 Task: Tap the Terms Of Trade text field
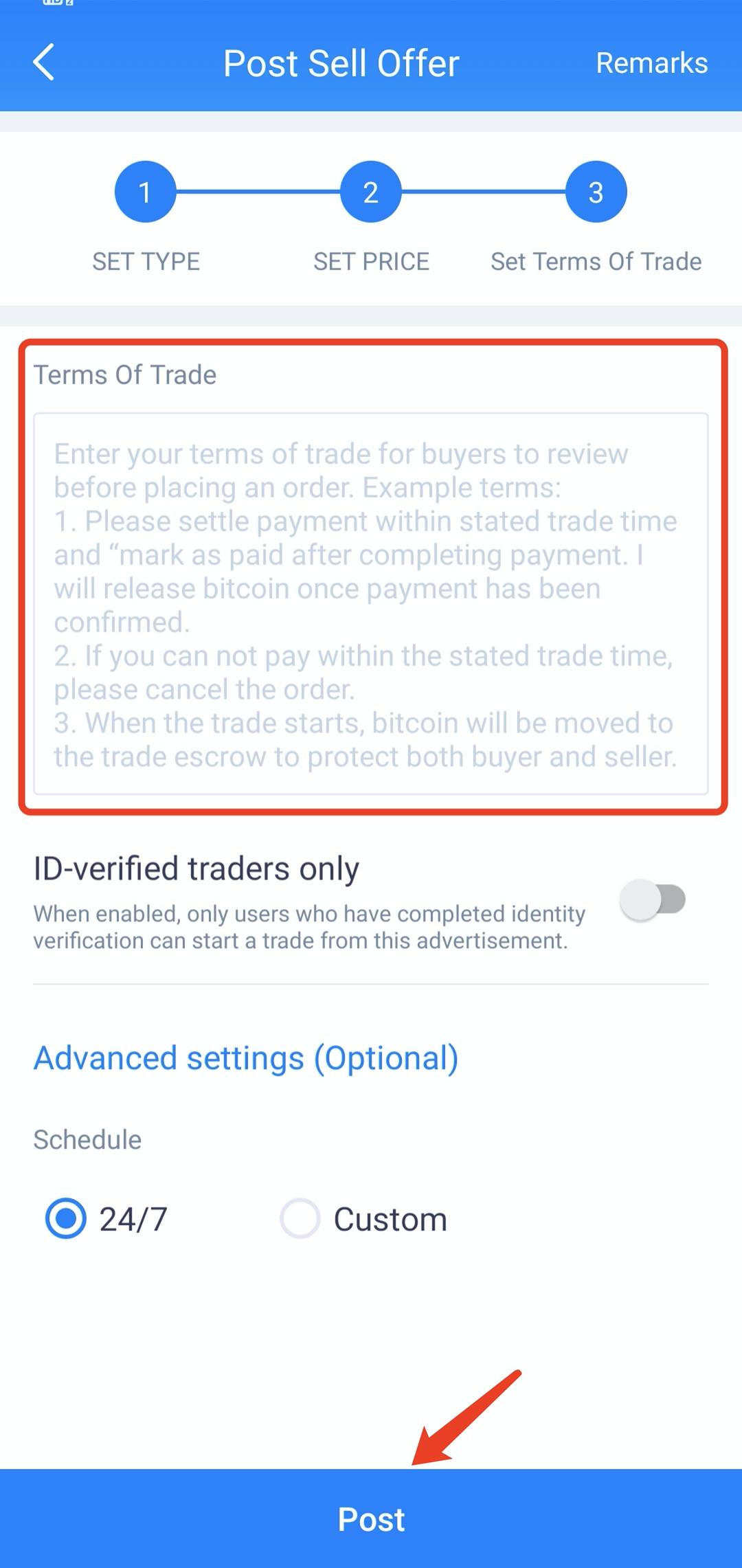[x=371, y=604]
